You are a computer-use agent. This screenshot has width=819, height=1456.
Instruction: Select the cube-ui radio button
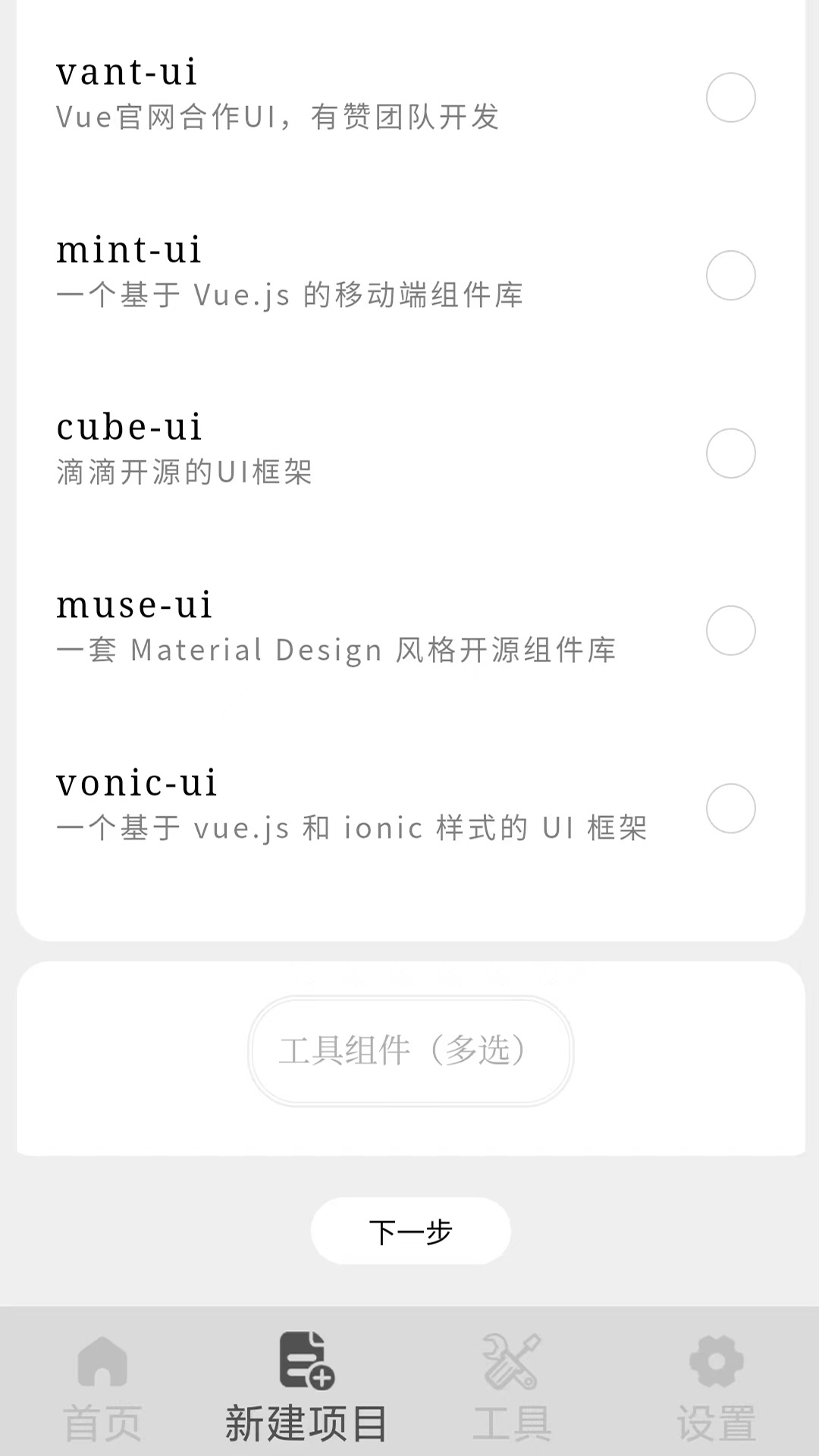point(730,453)
